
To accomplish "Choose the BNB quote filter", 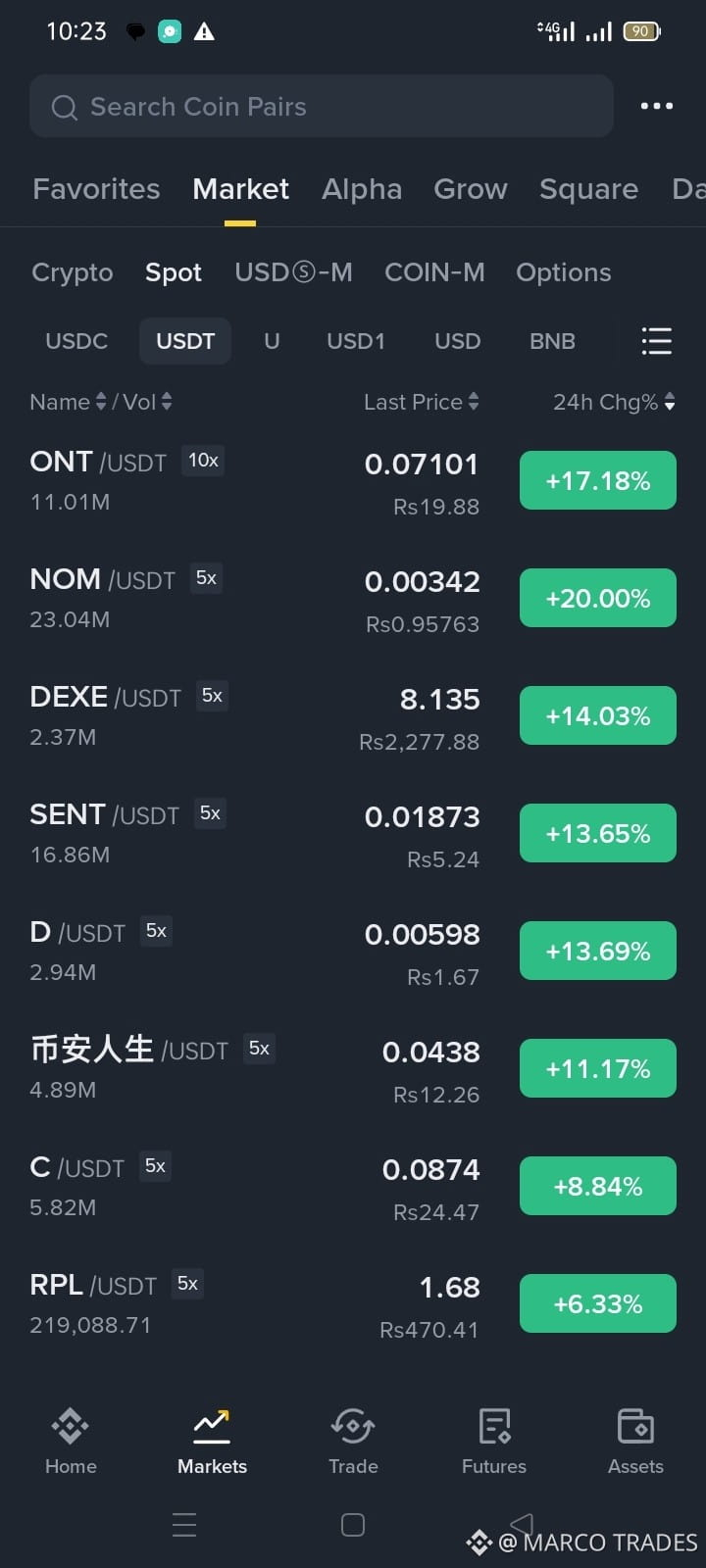I will pos(552,341).
